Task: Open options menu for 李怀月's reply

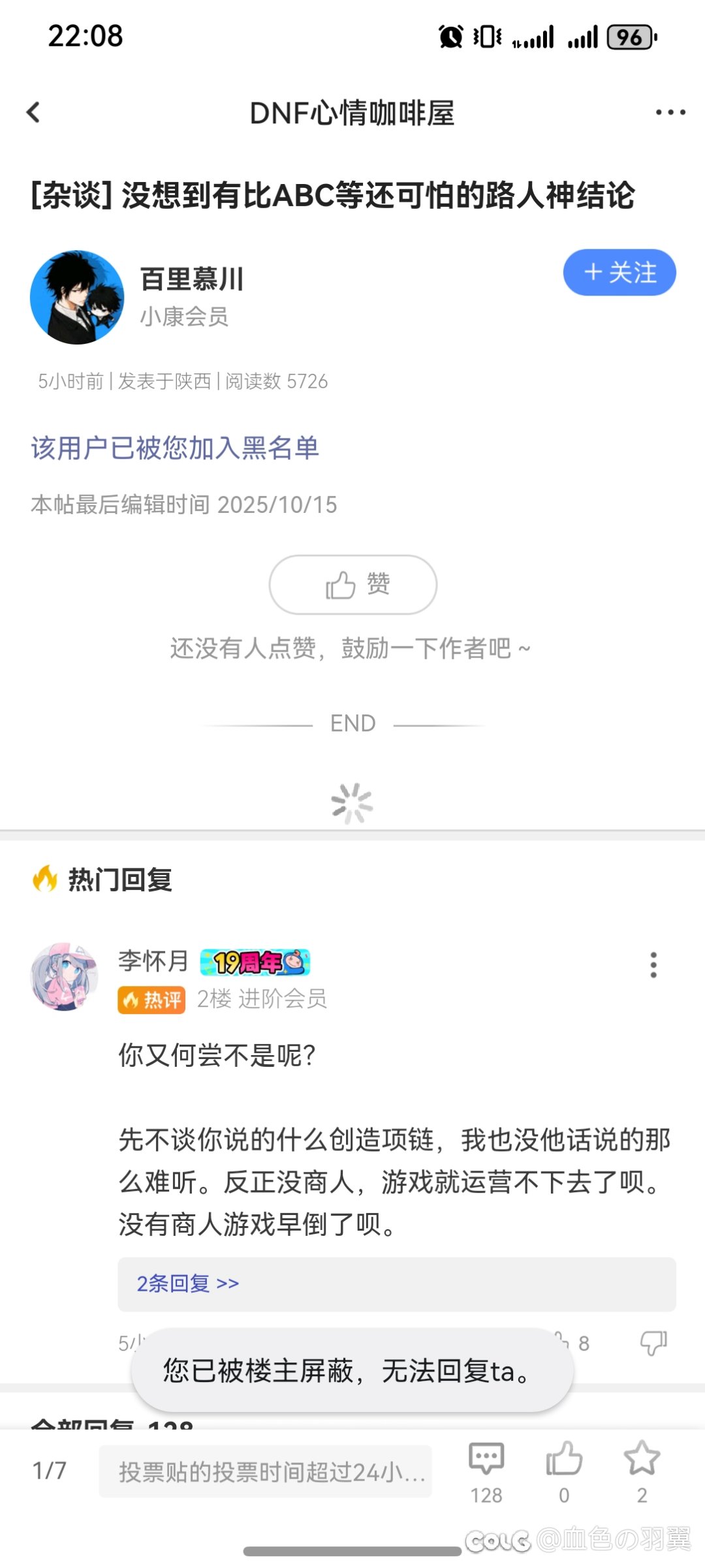Action: [x=653, y=964]
